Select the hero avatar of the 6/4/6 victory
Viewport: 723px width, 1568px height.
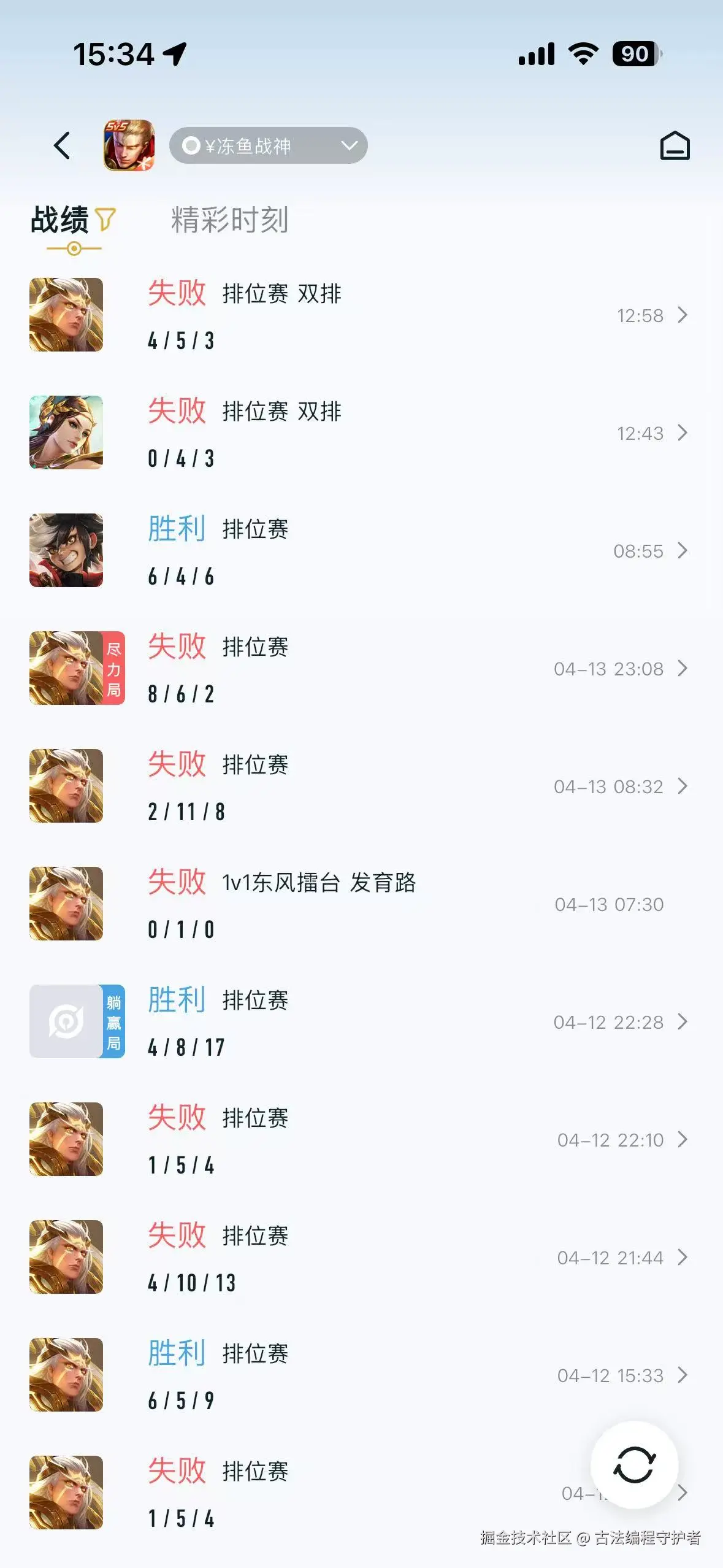point(65,549)
